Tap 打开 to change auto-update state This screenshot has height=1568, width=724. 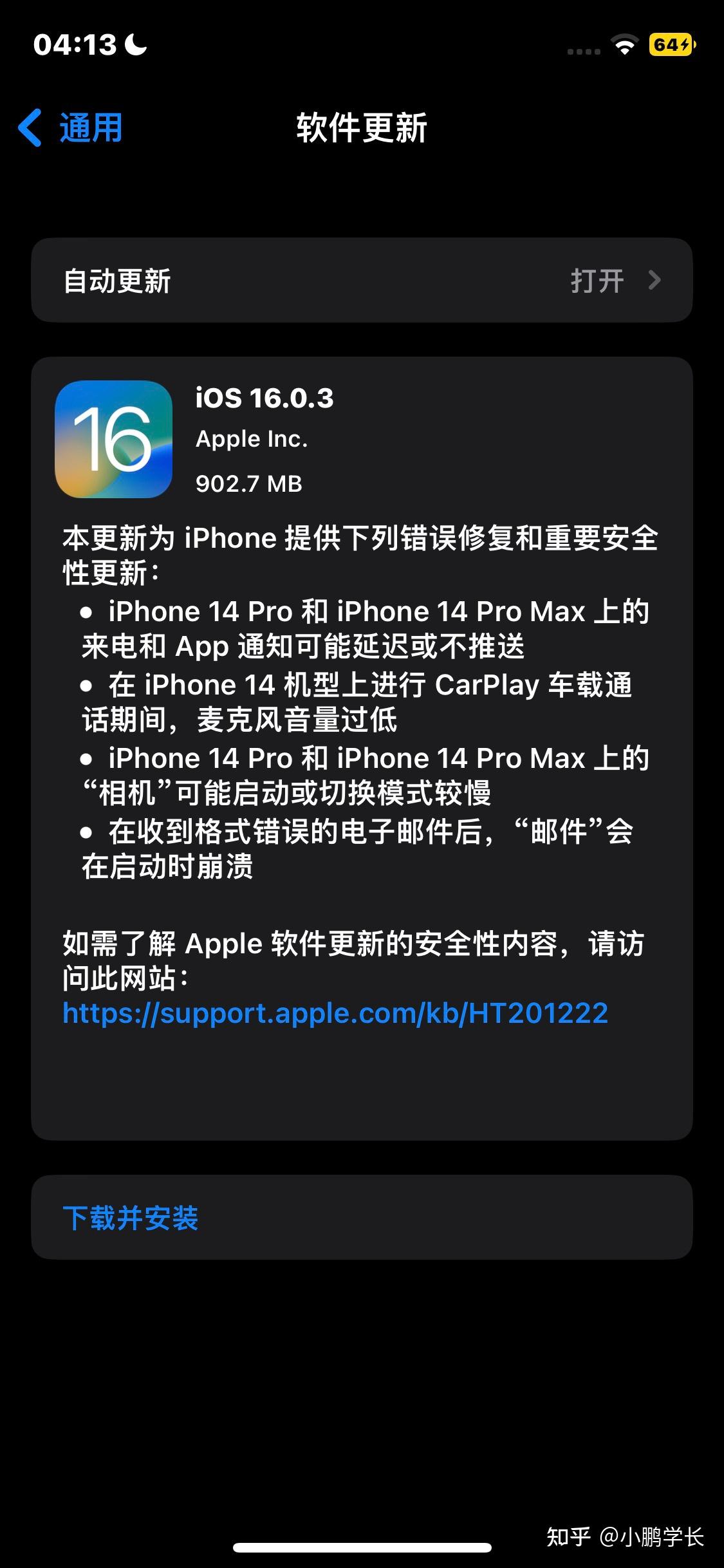[597, 279]
